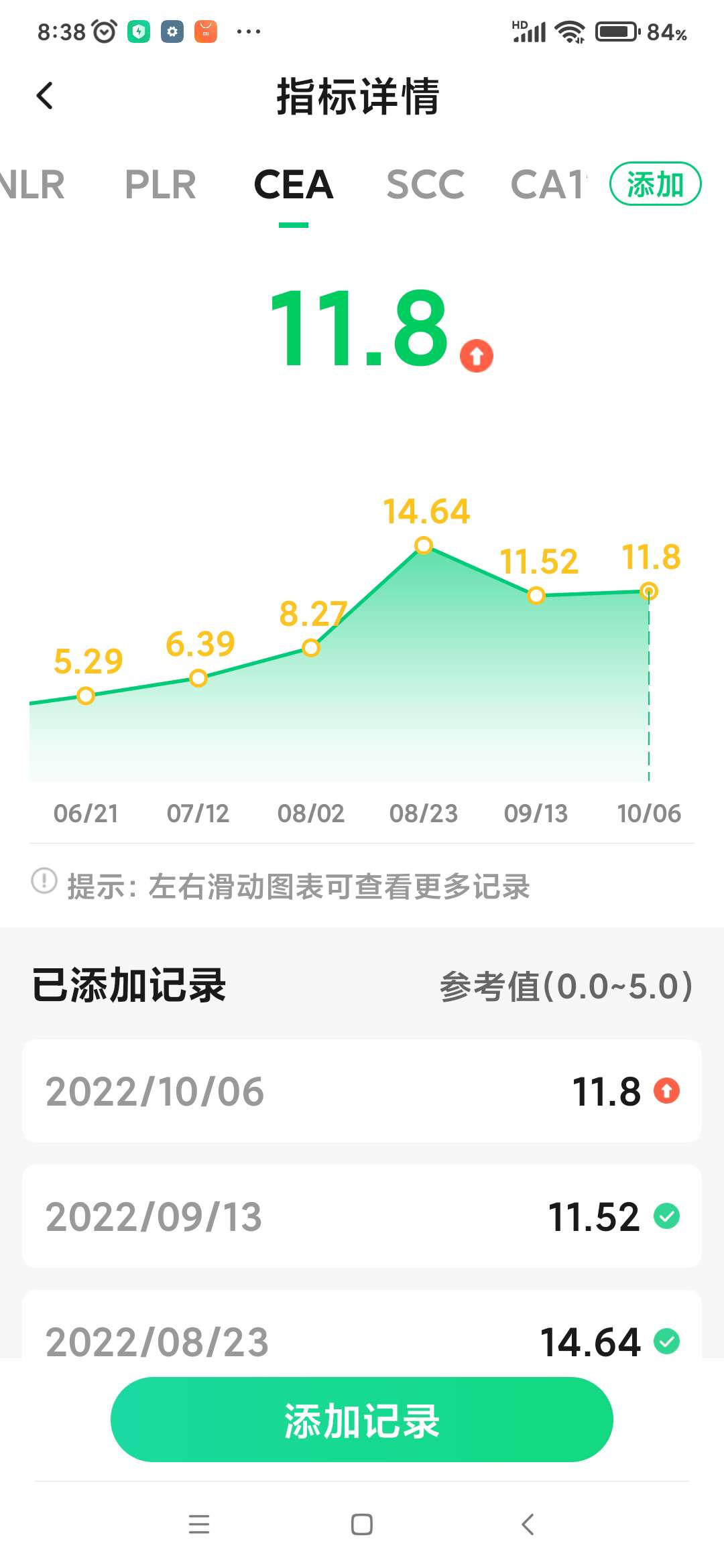Select the CEA tab
The image size is (724, 1568).
pyautogui.click(x=294, y=184)
